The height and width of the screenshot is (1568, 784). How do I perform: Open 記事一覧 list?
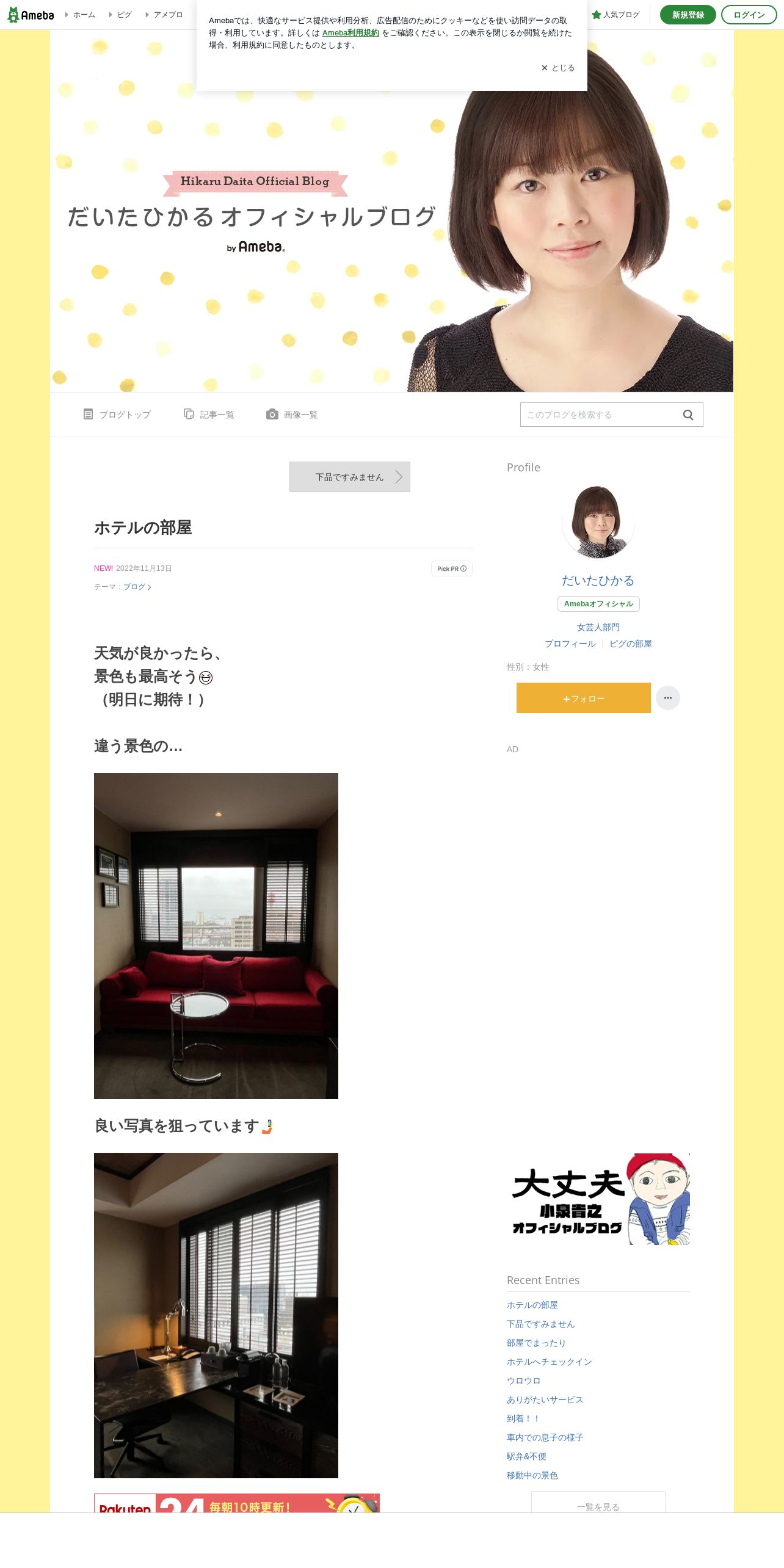click(209, 415)
